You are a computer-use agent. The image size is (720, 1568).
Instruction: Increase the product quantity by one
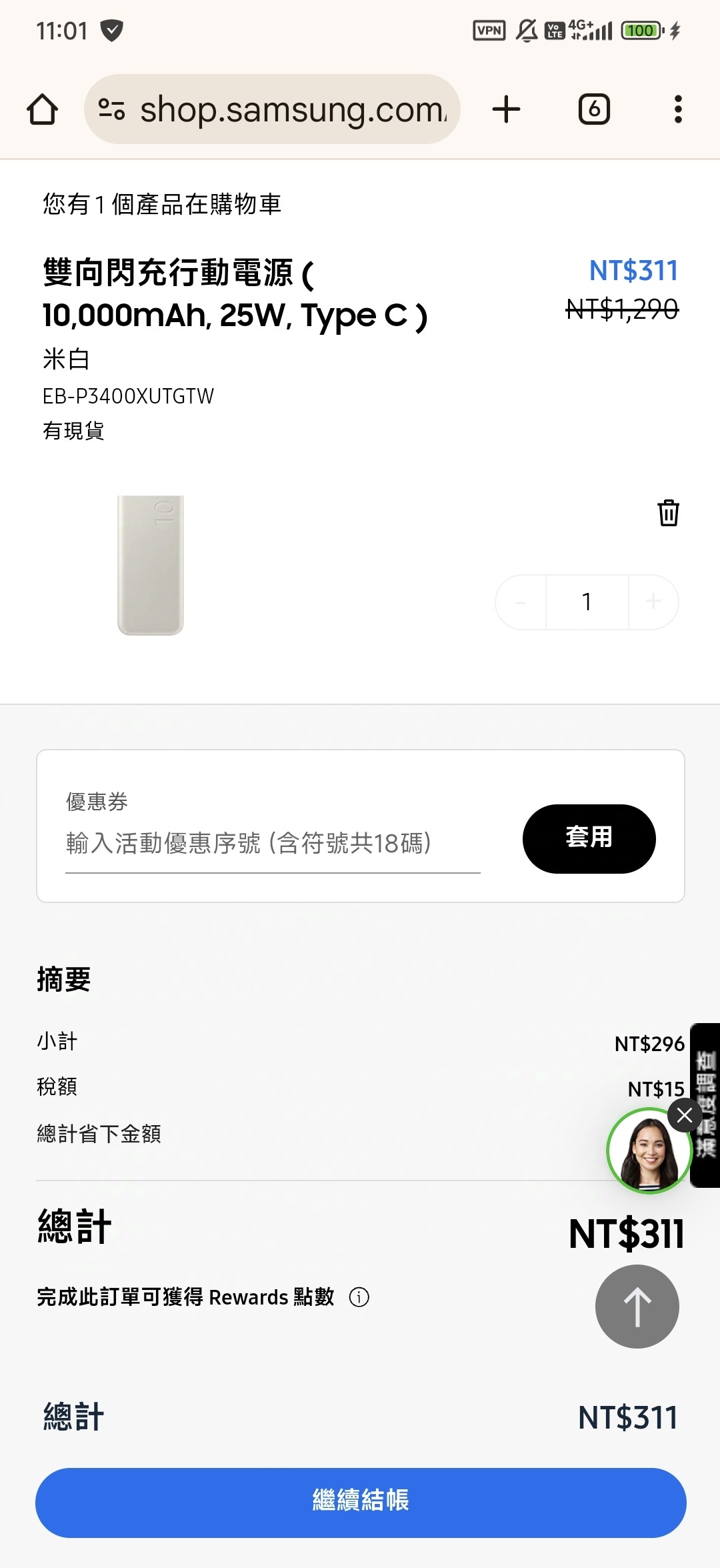653,602
